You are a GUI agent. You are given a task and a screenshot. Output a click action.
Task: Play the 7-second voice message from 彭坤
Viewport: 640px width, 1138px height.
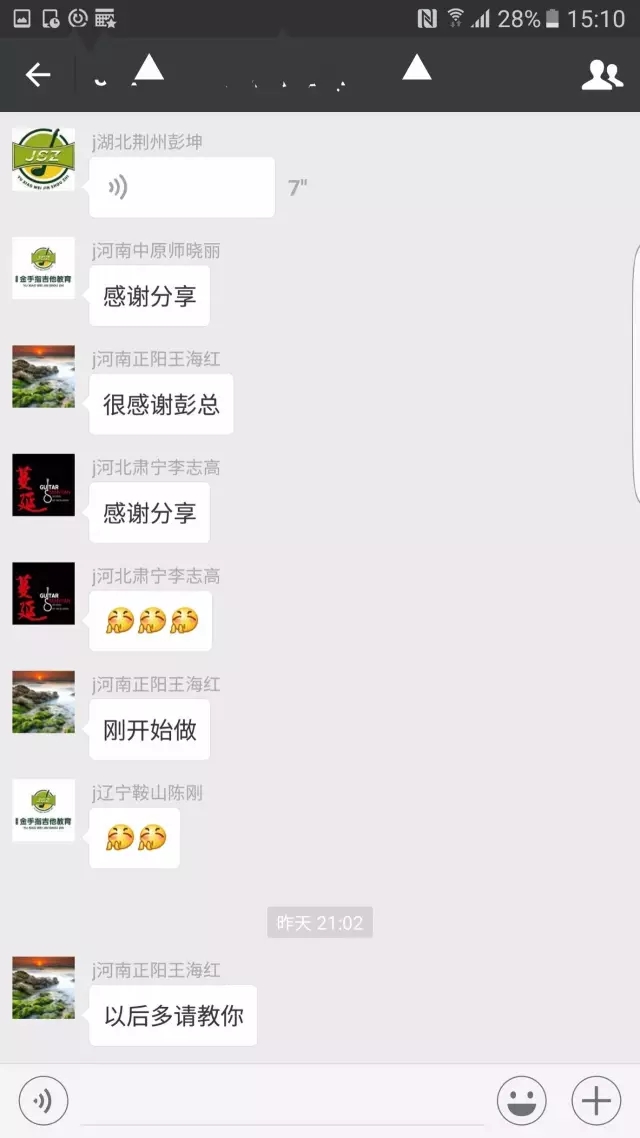pyautogui.click(x=181, y=187)
